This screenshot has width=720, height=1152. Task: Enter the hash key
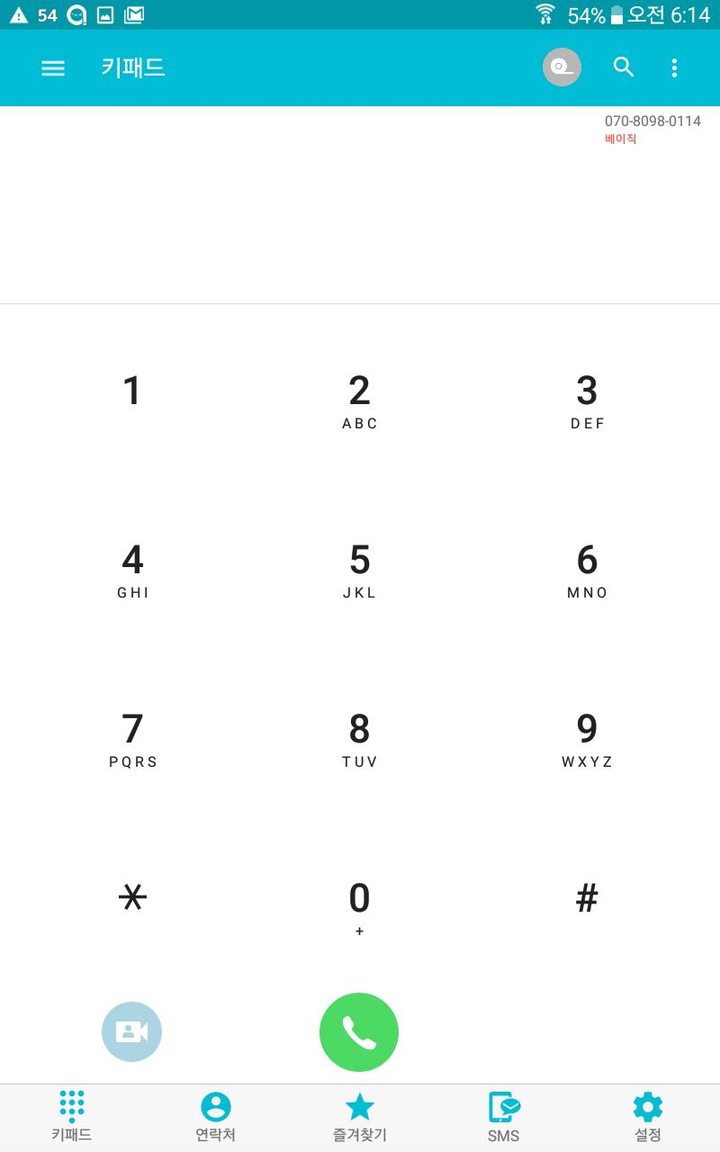coord(587,899)
